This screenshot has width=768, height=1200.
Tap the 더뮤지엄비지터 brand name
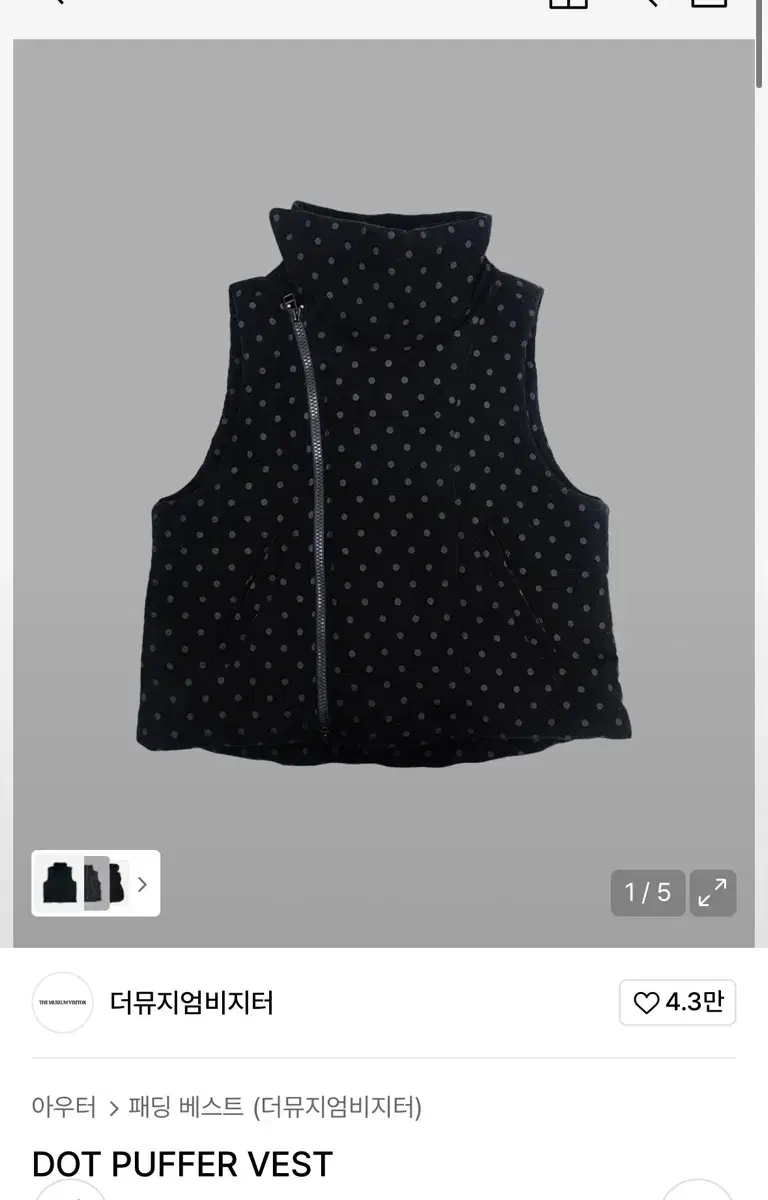[x=190, y=1003]
